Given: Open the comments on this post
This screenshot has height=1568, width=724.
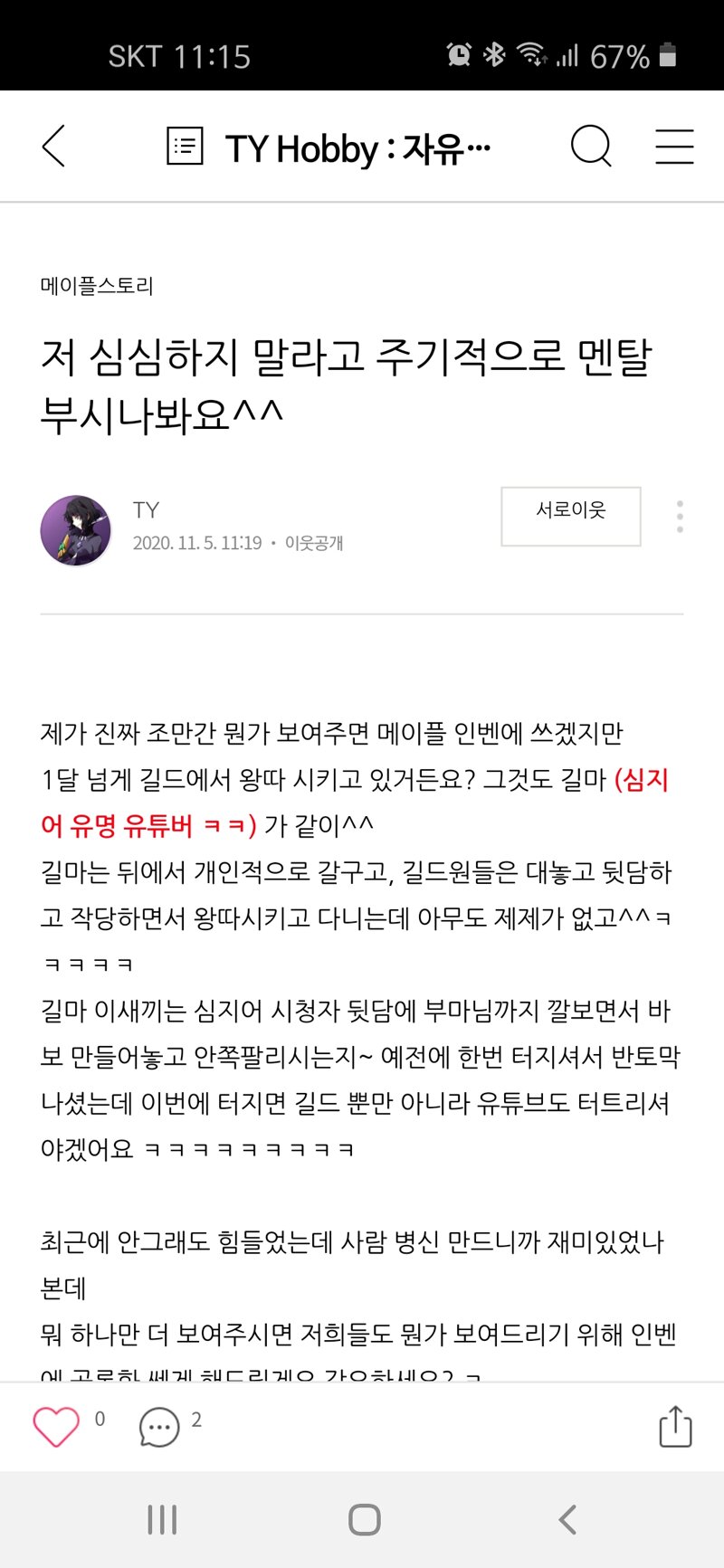Looking at the screenshot, I should tap(159, 1427).
